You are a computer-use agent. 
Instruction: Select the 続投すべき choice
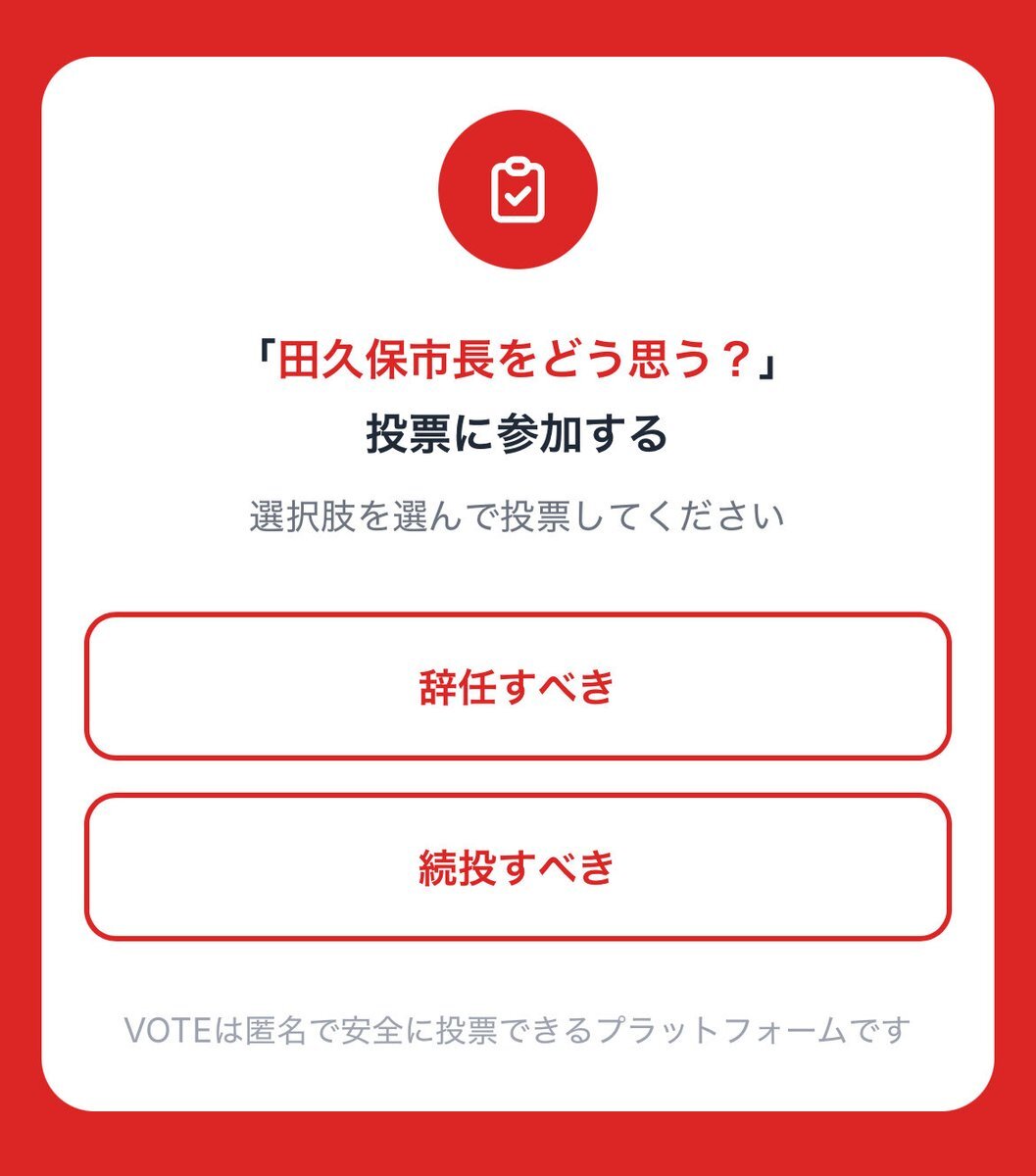pyautogui.click(x=518, y=866)
